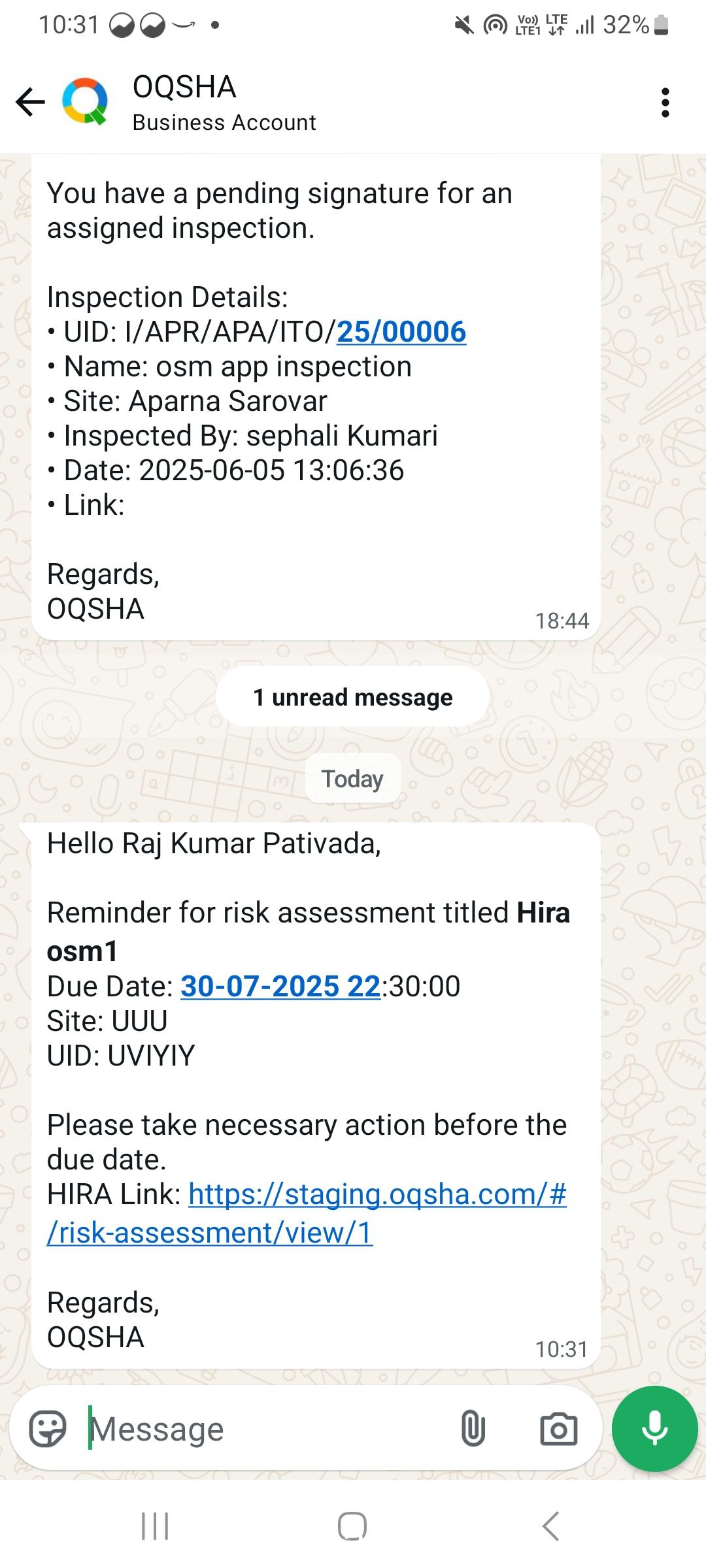
Task: Tap the 25/00006 UID link
Action: click(401, 332)
